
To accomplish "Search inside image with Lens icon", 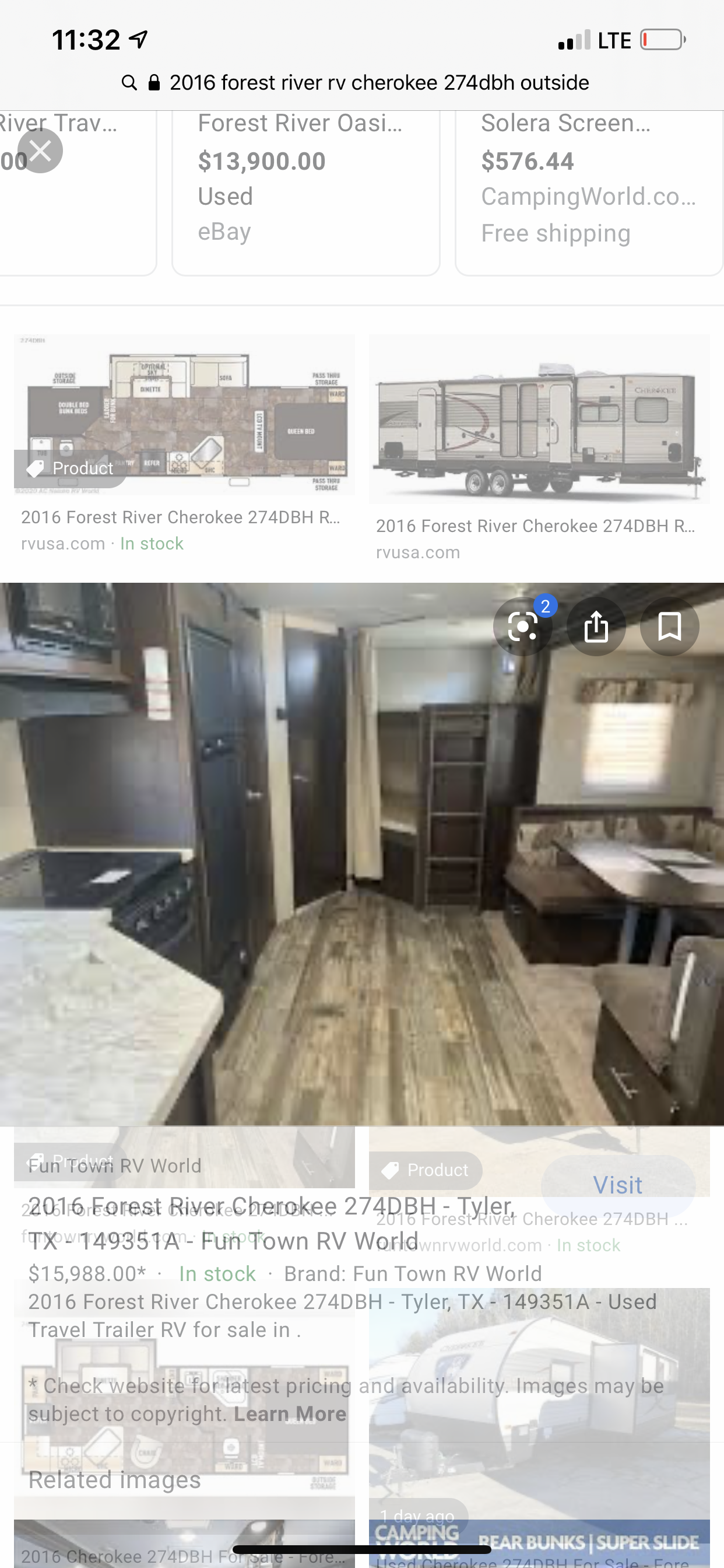I will pos(523,626).
